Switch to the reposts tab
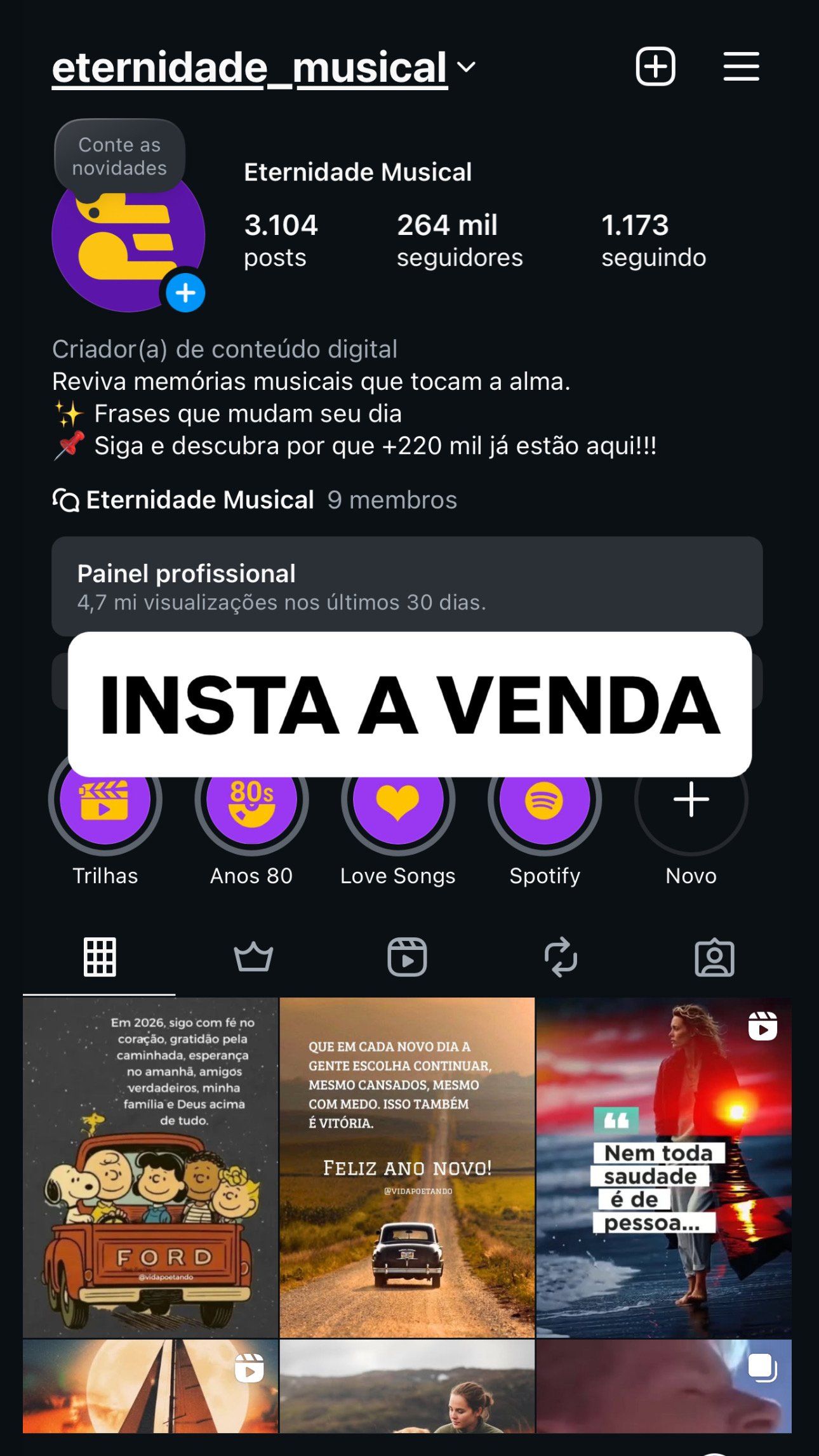819x1456 pixels. pyautogui.click(x=561, y=957)
